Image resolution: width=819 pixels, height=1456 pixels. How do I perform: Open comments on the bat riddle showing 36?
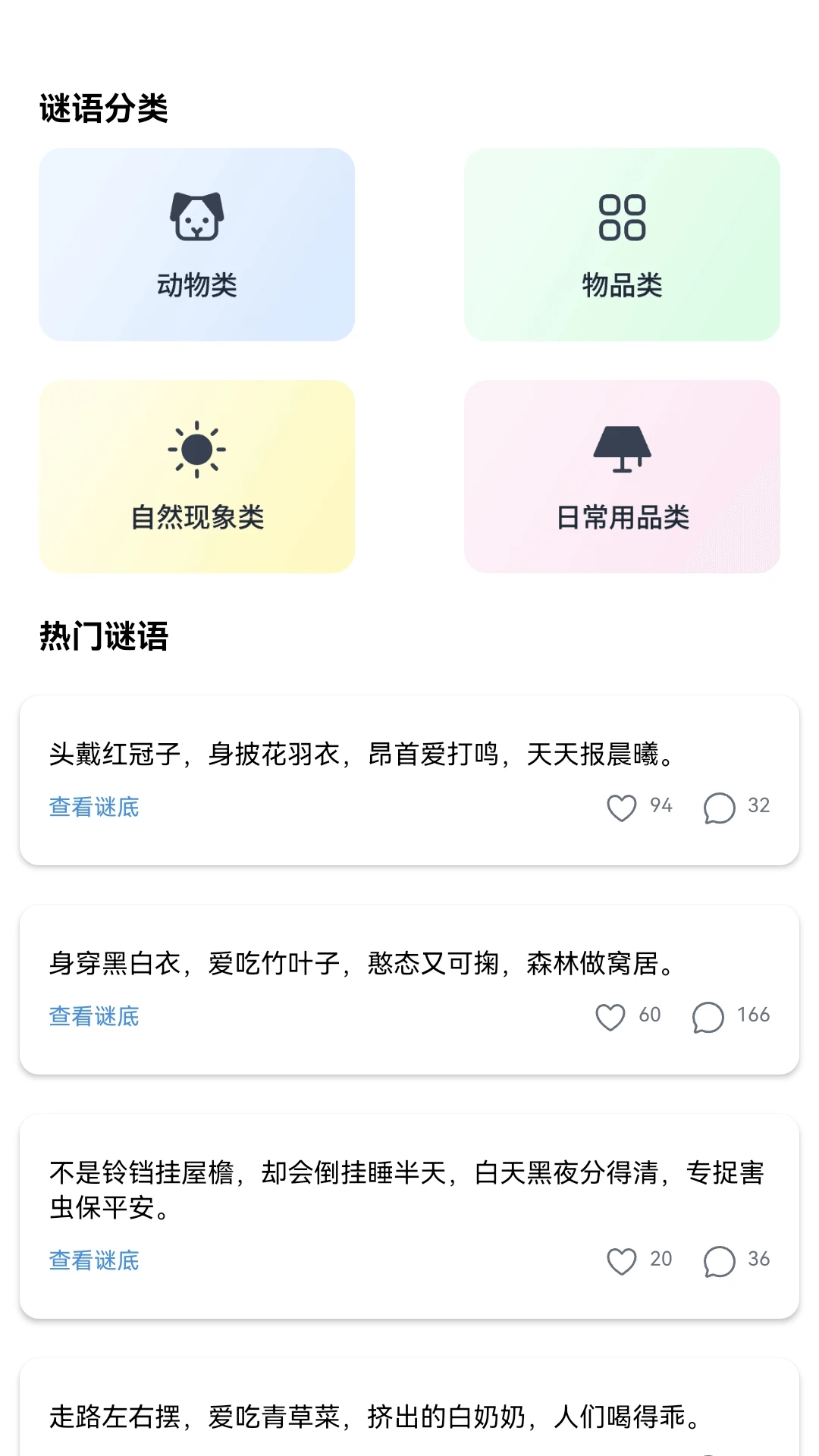tap(720, 1261)
